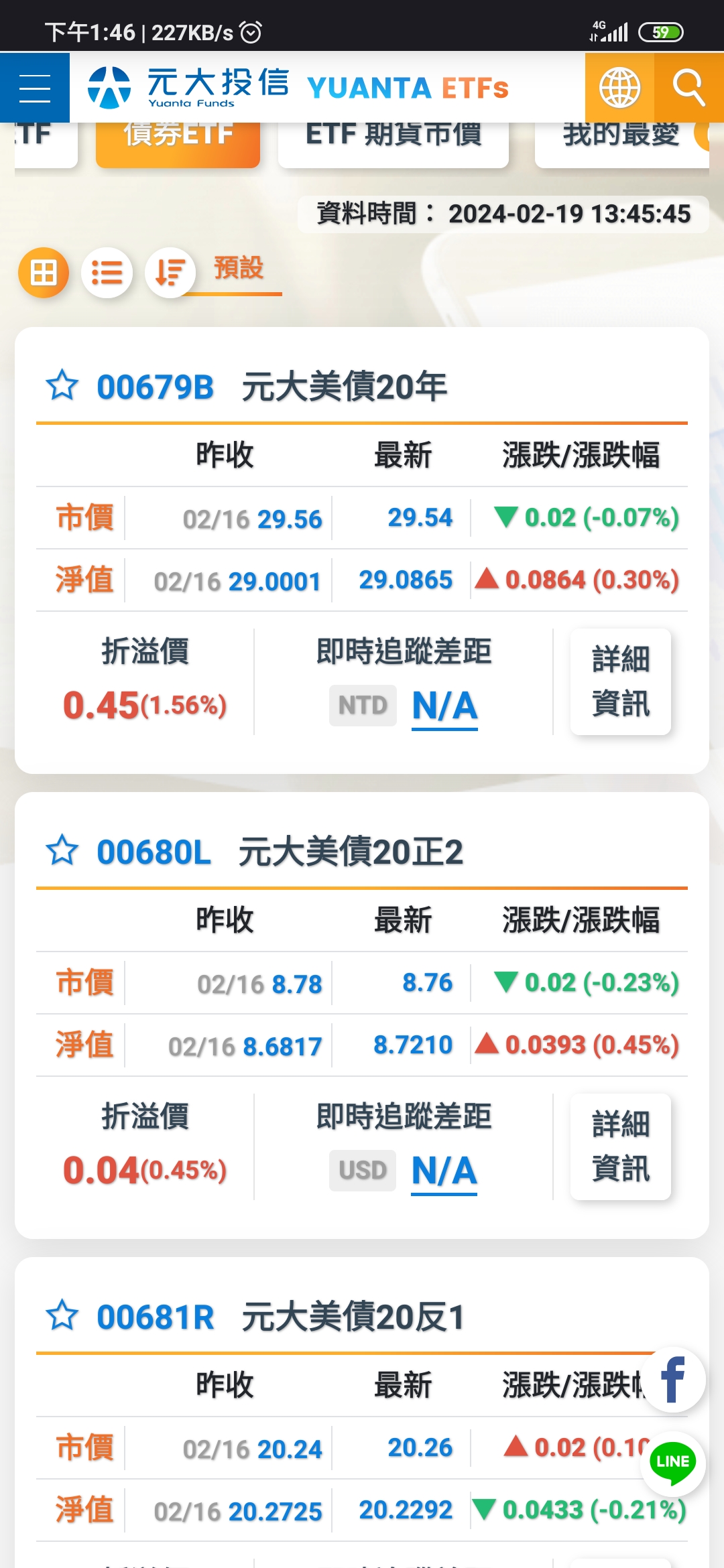Share via the Facebook floating button

pyautogui.click(x=672, y=1380)
